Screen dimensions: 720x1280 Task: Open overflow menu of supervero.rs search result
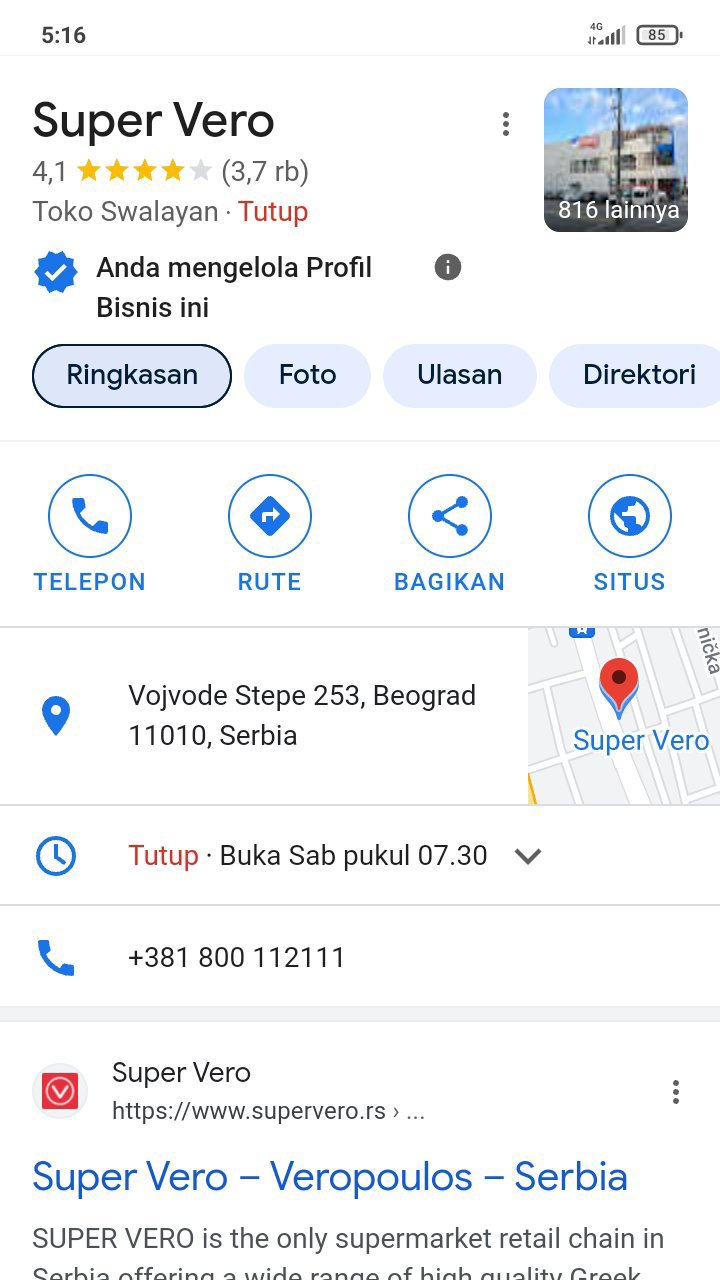tap(676, 1092)
